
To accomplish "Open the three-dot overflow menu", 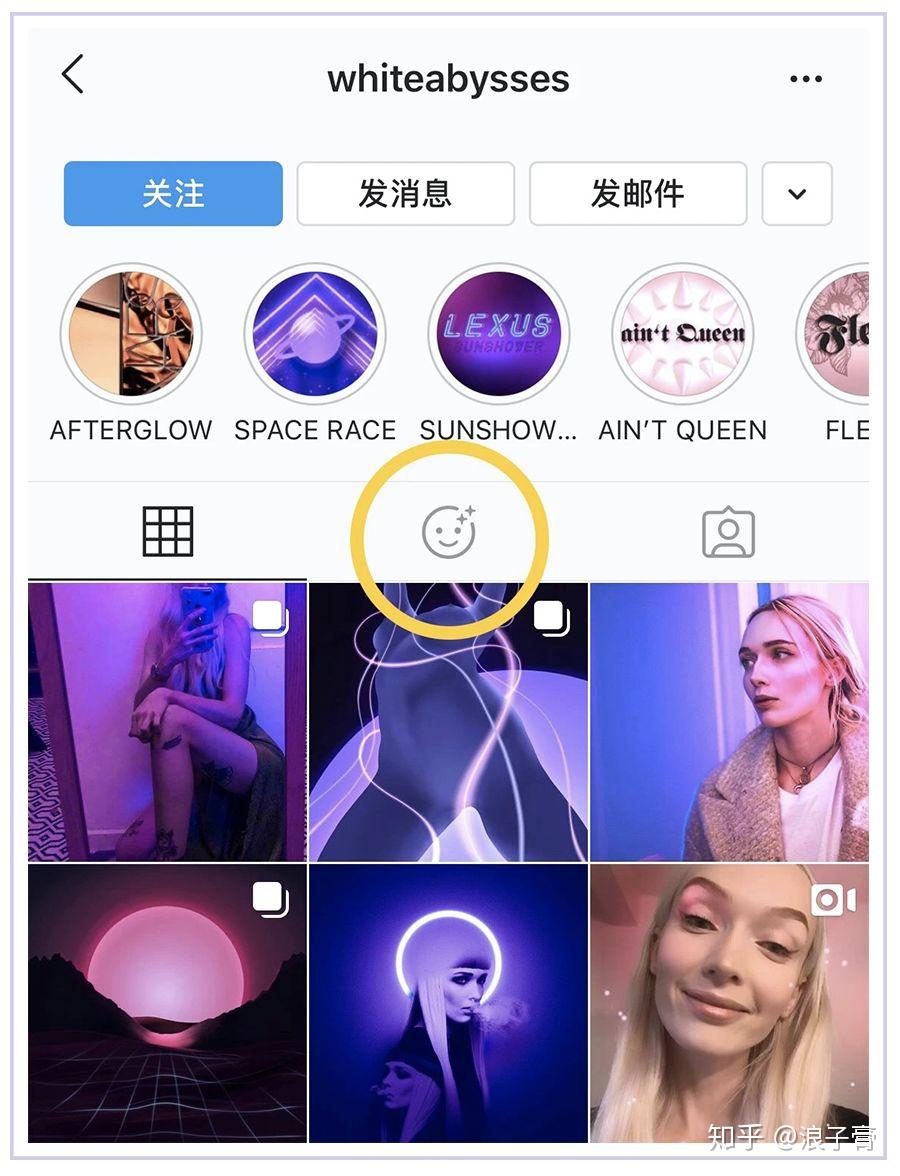I will pos(805,79).
